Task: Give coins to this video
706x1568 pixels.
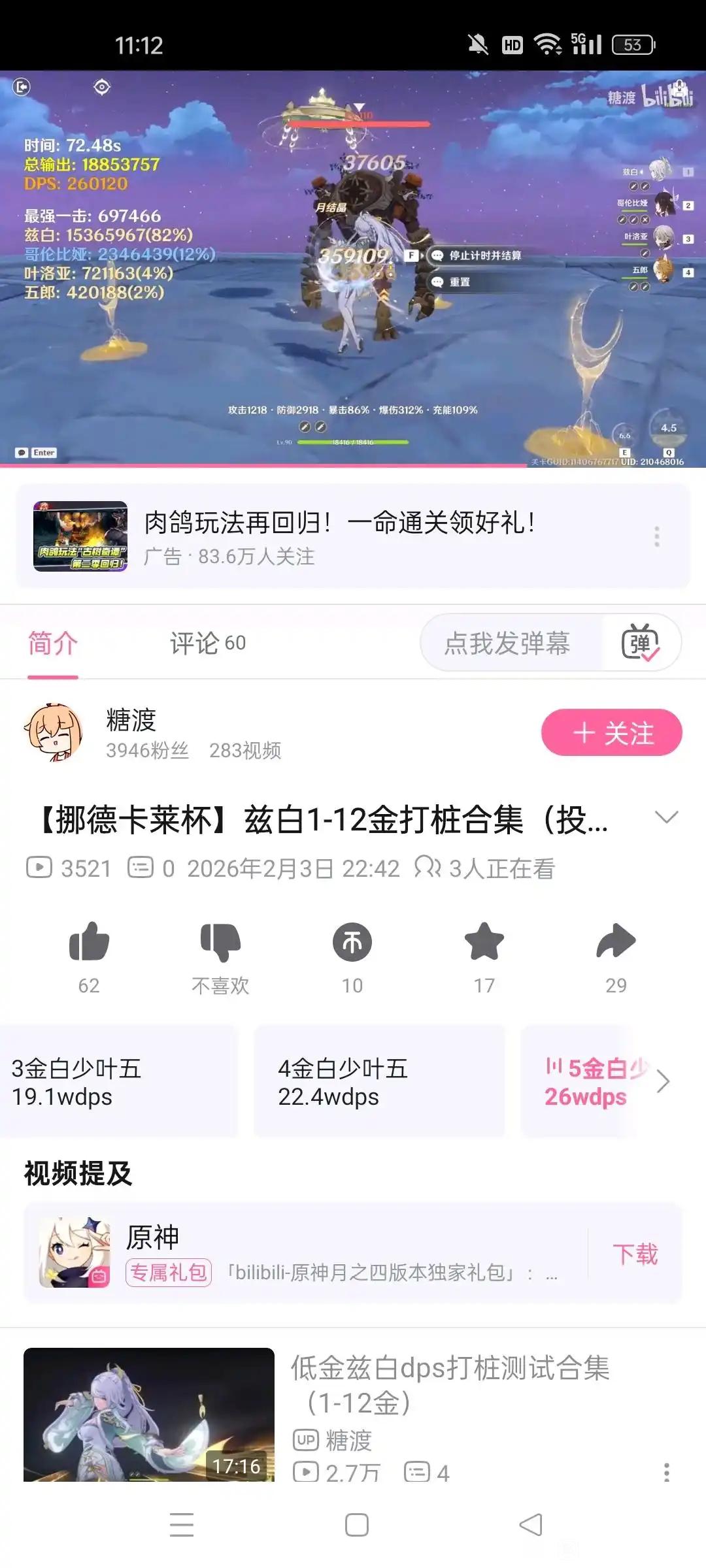Action: click(352, 943)
